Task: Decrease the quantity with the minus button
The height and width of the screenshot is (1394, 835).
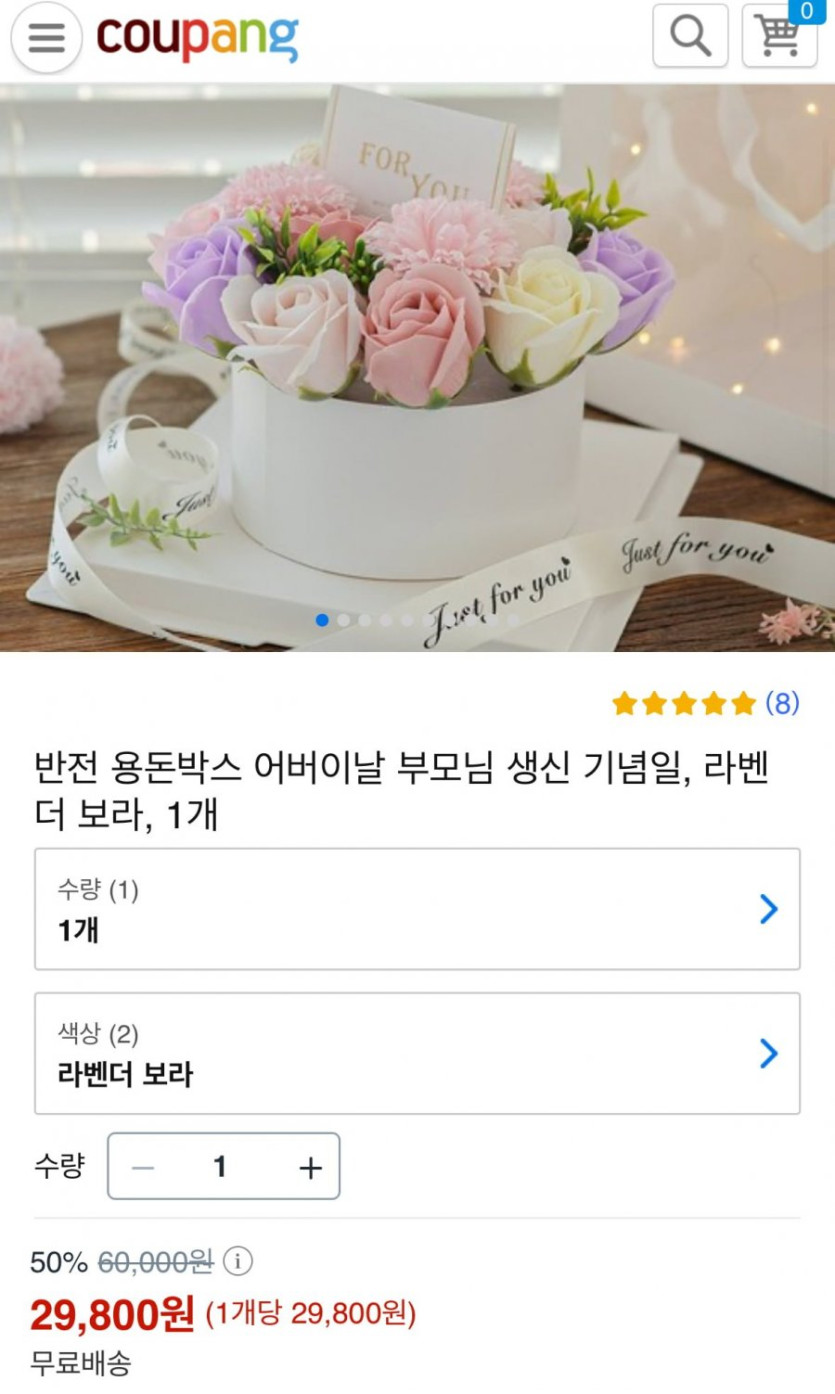Action: point(143,1167)
